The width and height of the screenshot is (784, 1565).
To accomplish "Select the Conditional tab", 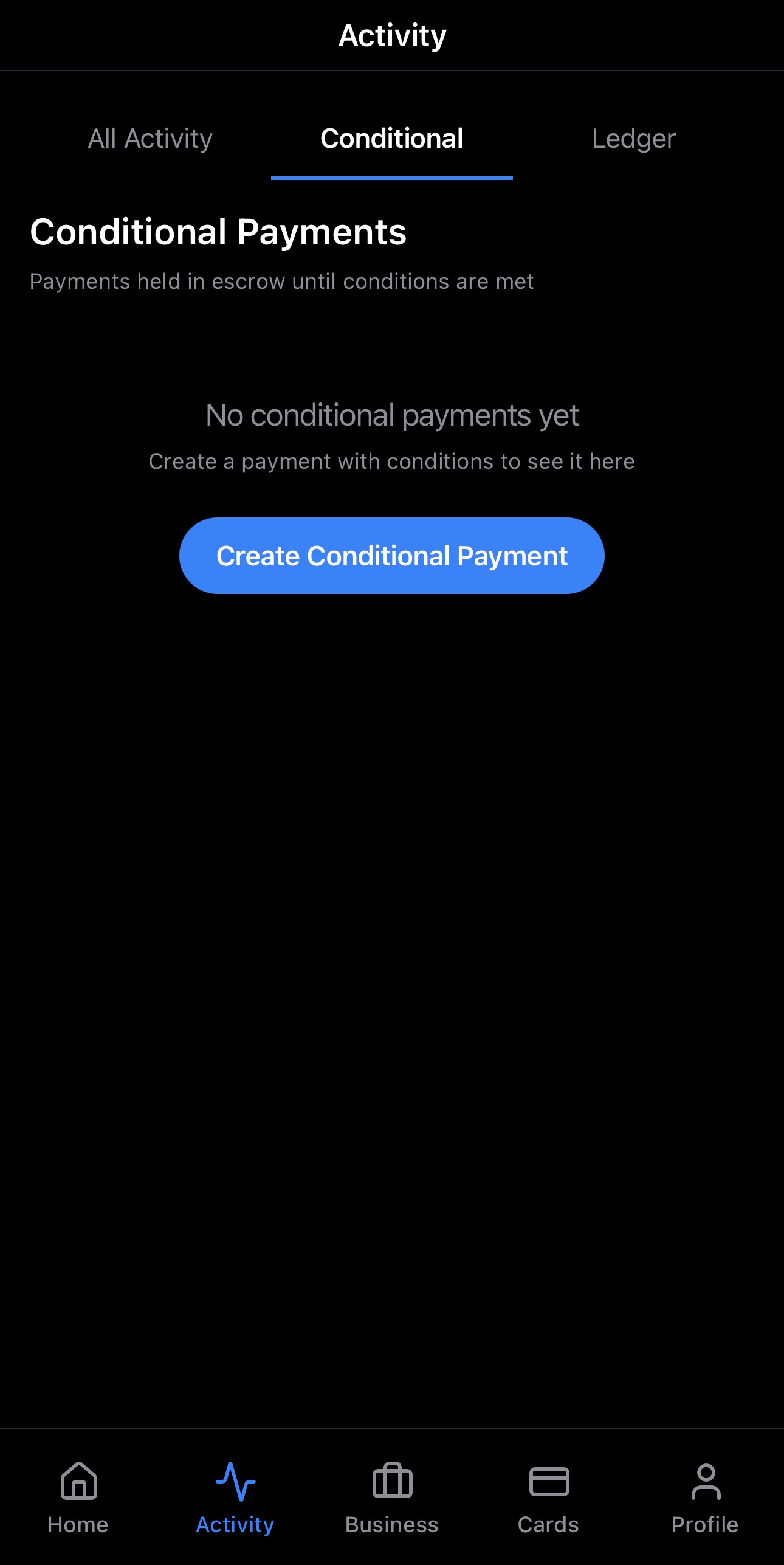I will click(391, 139).
